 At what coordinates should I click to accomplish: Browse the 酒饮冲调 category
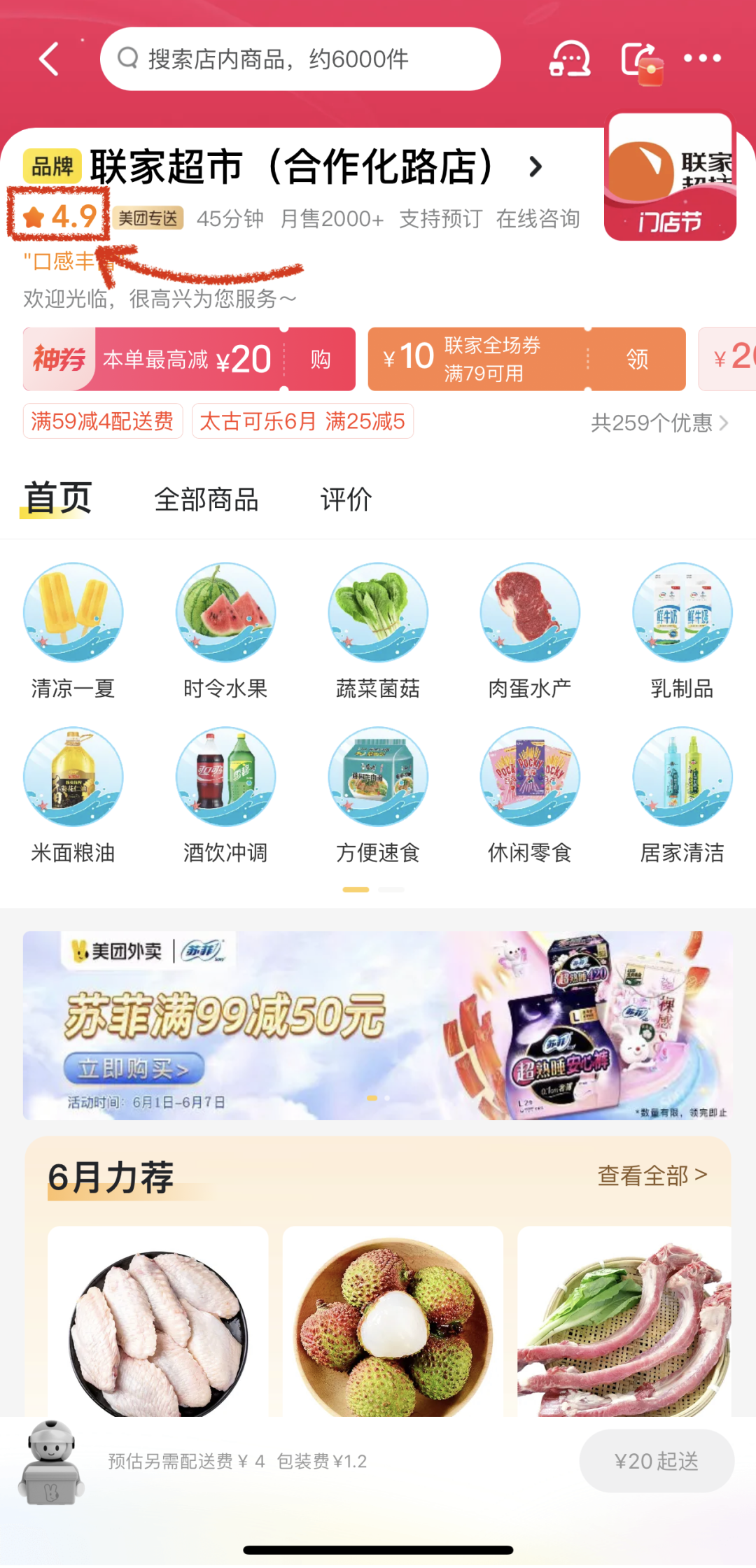(225, 794)
